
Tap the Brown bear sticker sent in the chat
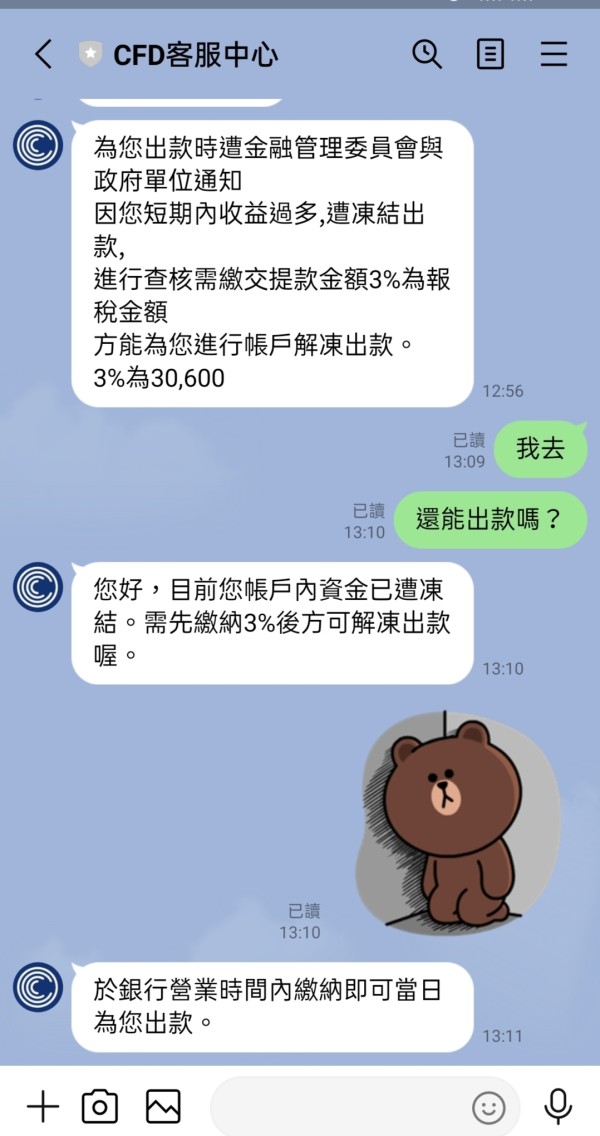457,822
